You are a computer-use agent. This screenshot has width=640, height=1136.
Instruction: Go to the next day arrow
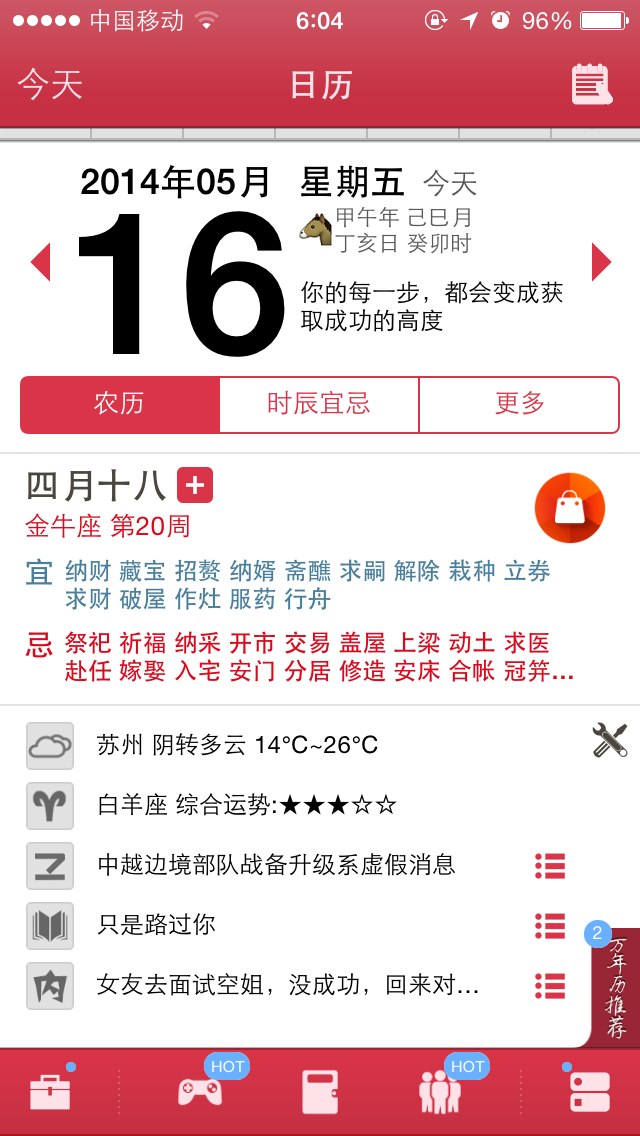(x=601, y=262)
